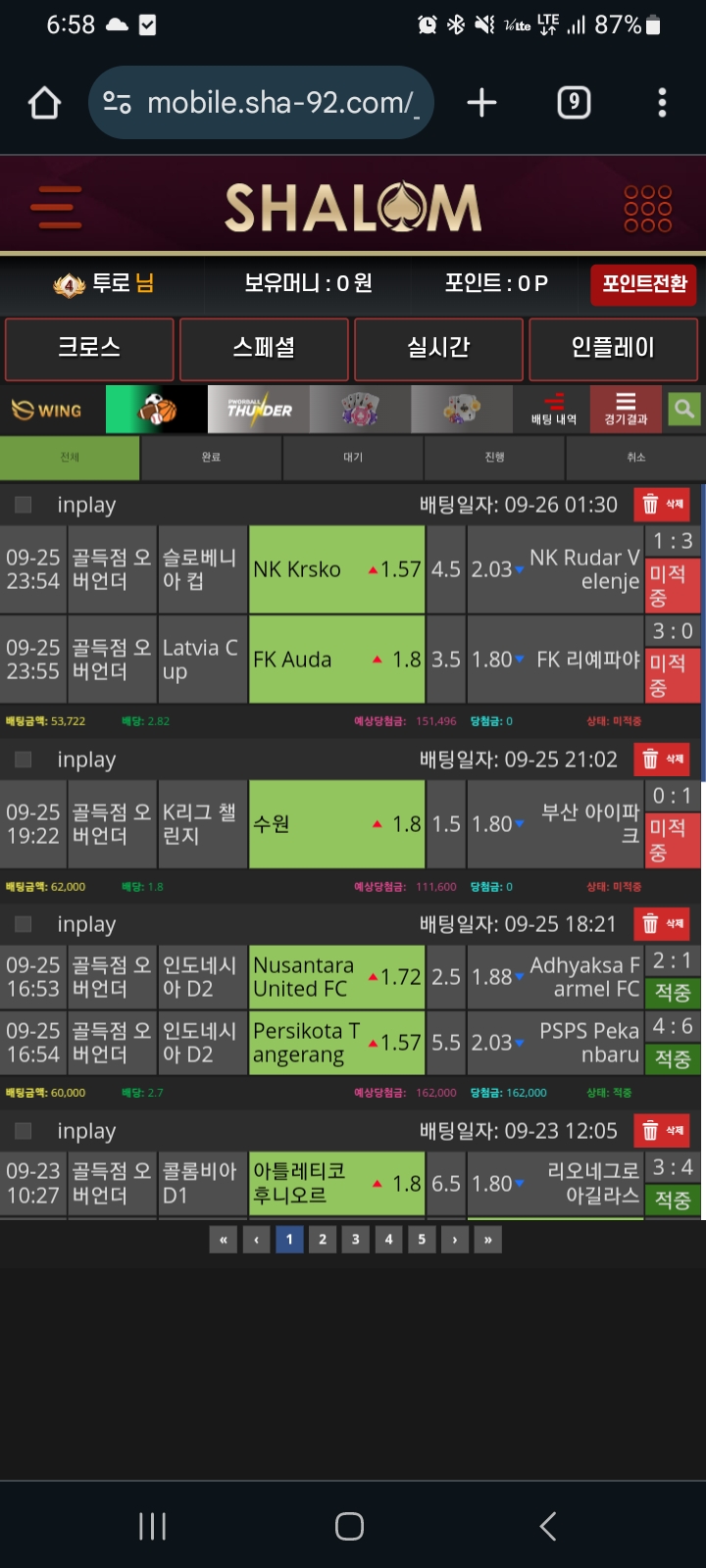The width and height of the screenshot is (706, 1568).
Task: Open the grid menu icon at top right
Action: [648, 208]
